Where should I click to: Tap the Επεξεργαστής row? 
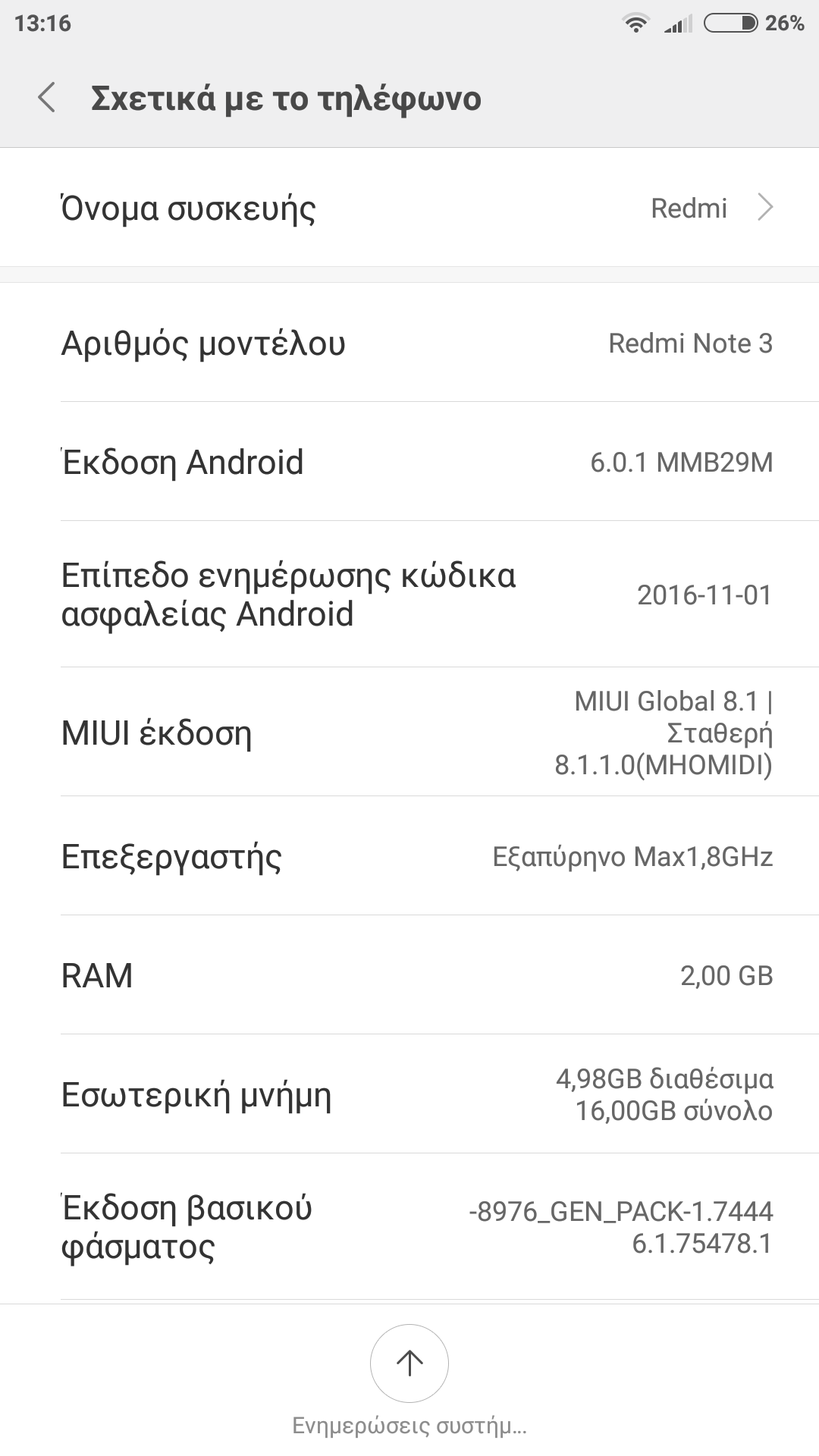click(x=409, y=857)
